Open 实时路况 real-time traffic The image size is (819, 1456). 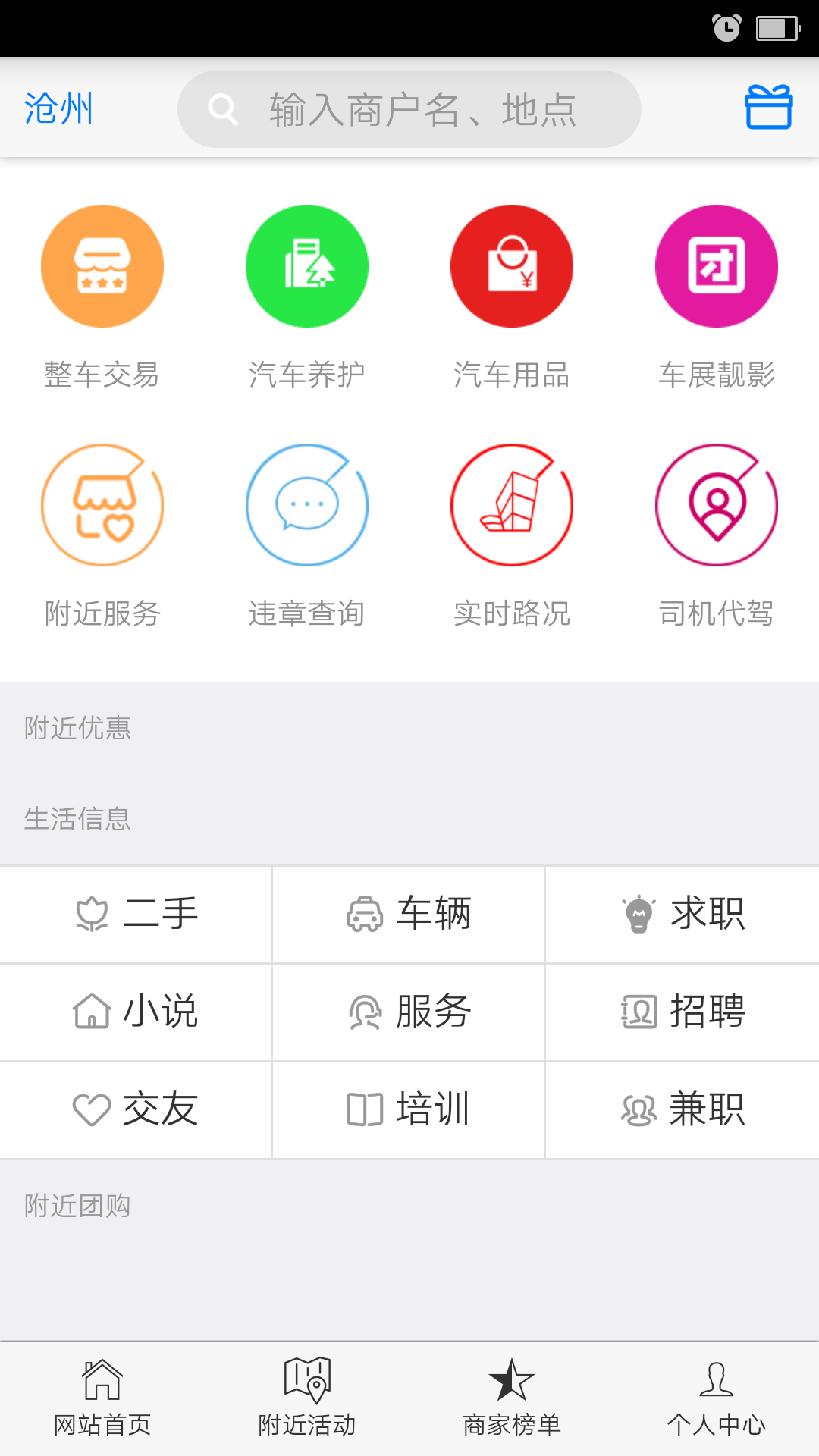pyautogui.click(x=512, y=506)
